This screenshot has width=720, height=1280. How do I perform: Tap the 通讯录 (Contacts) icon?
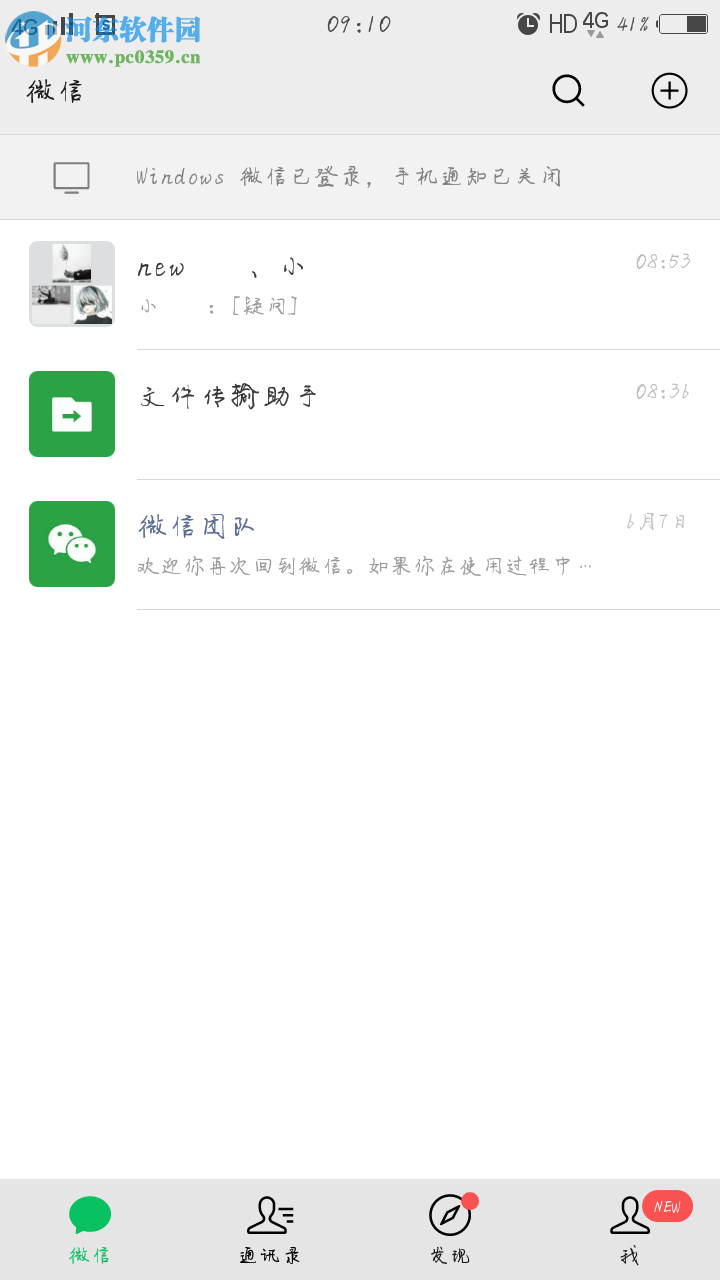click(x=270, y=1216)
